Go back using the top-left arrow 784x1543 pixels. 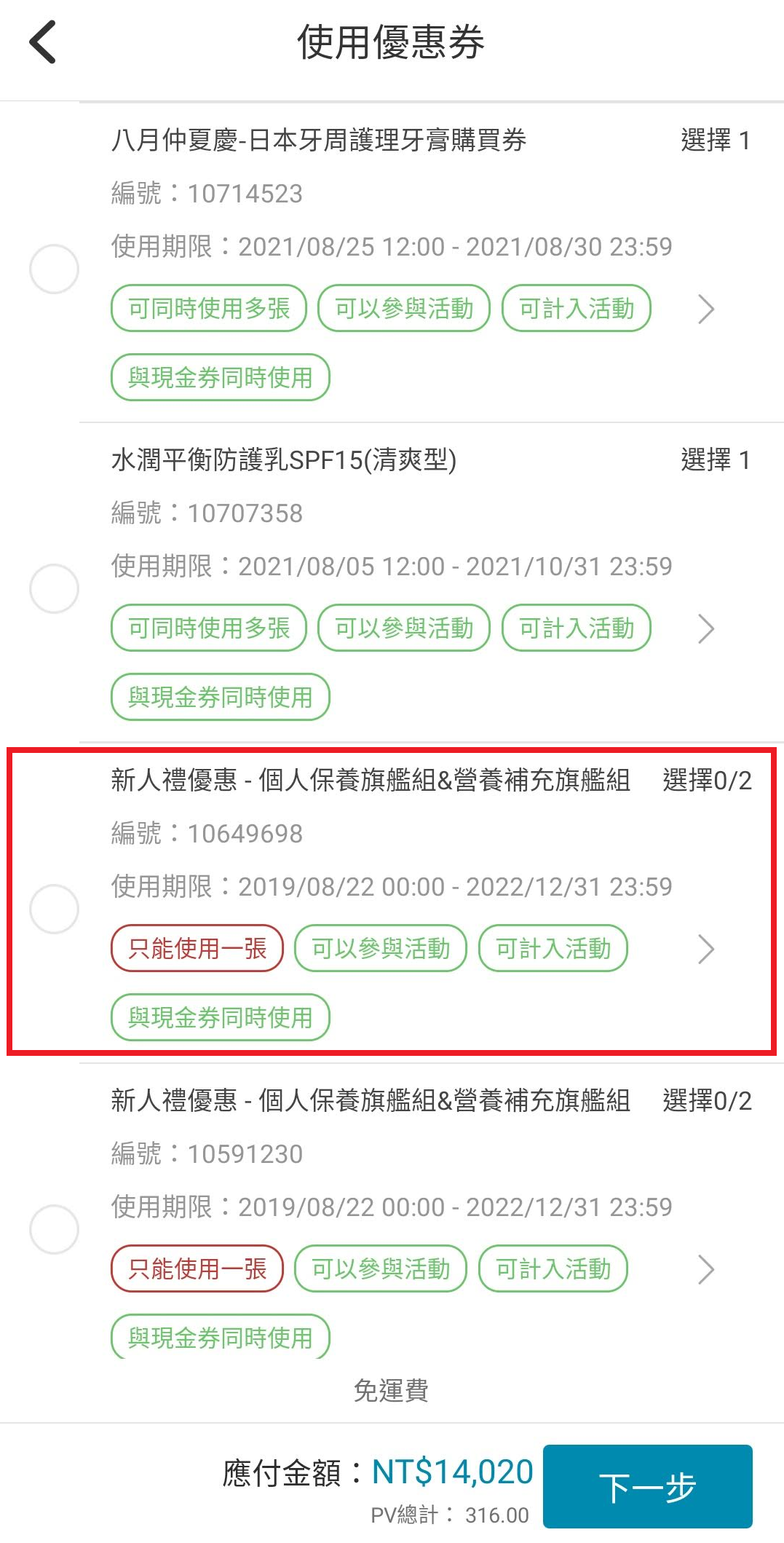[x=43, y=42]
